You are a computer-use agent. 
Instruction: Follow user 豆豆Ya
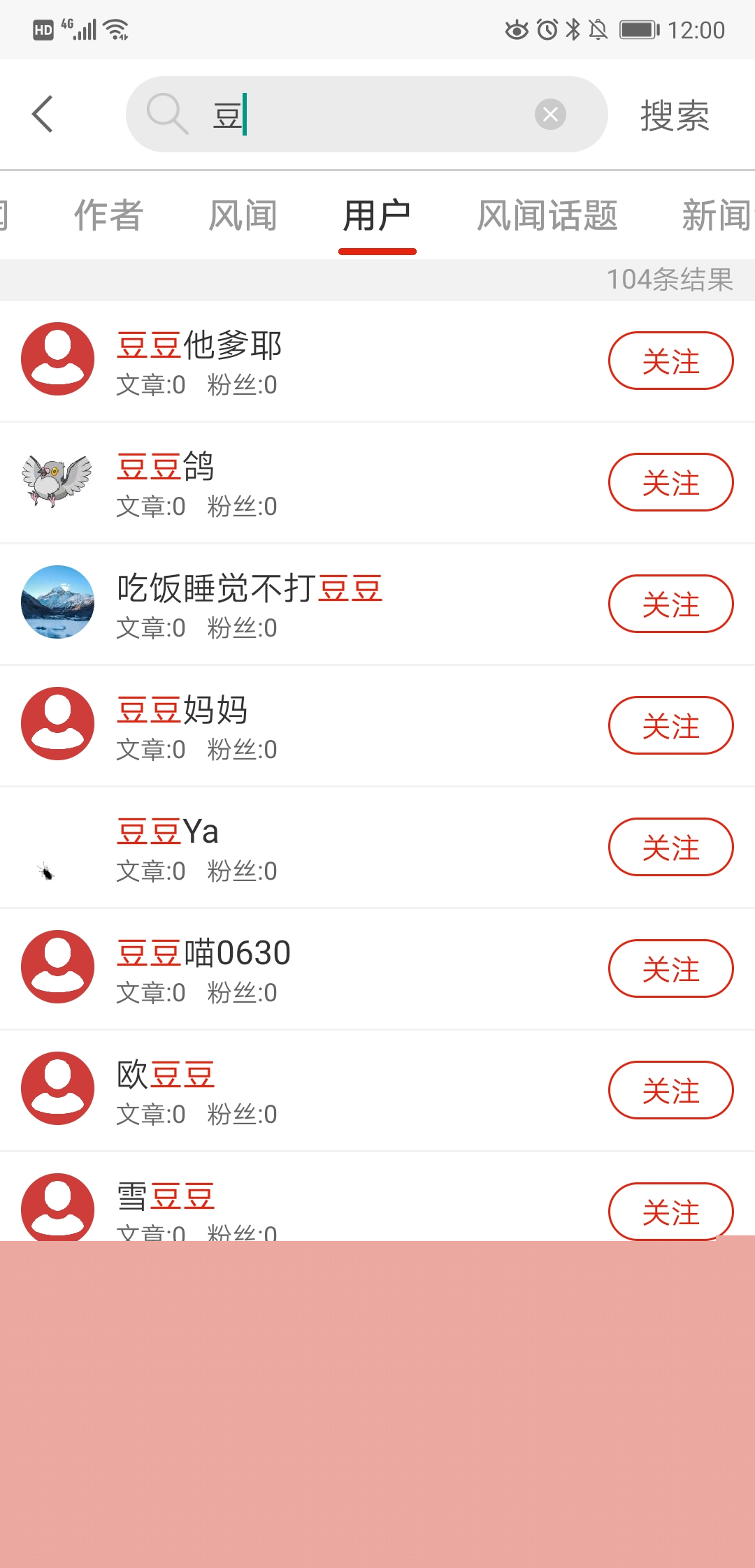pos(670,847)
